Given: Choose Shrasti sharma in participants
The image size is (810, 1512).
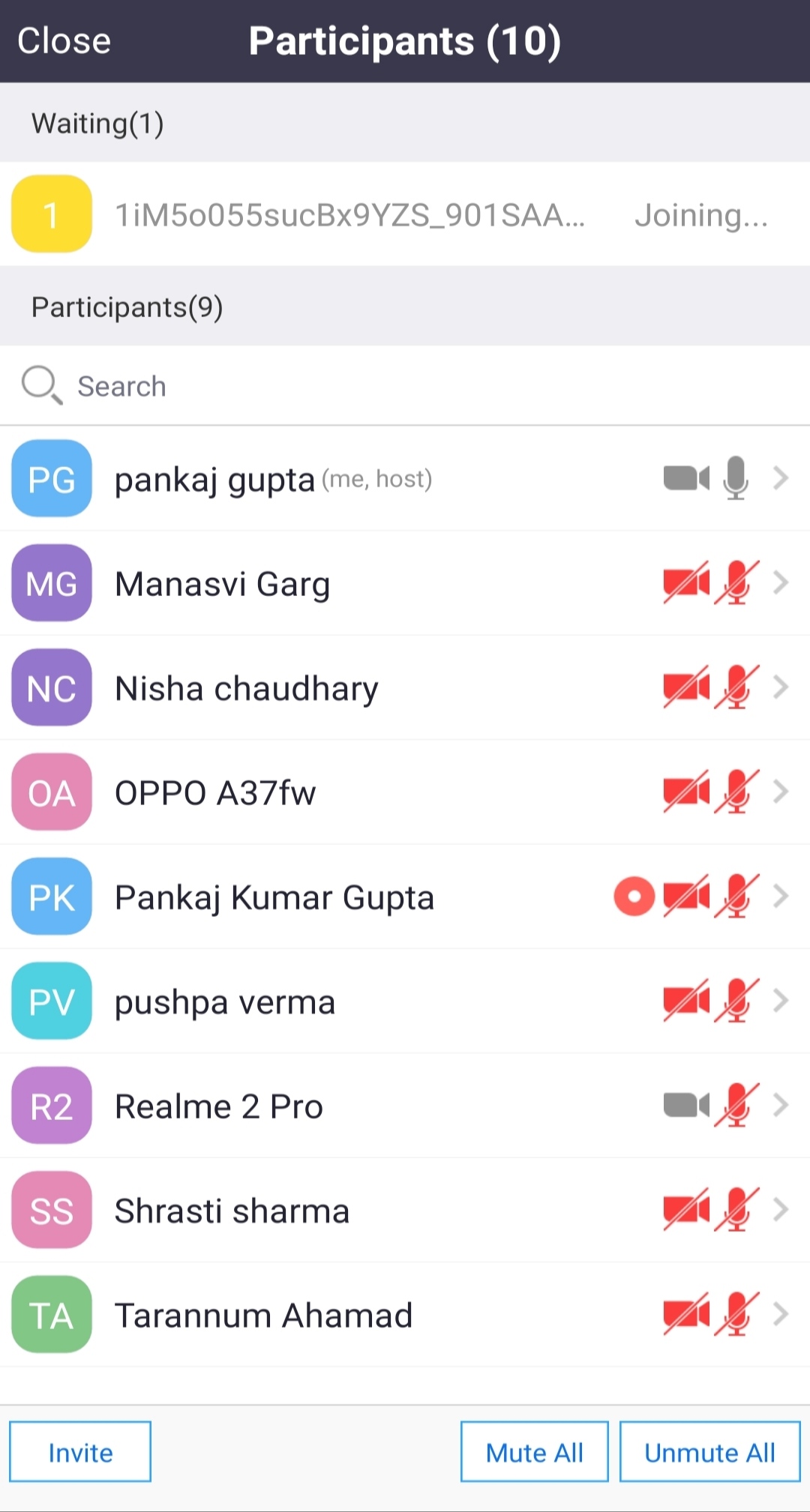Looking at the screenshot, I should point(405,1210).
